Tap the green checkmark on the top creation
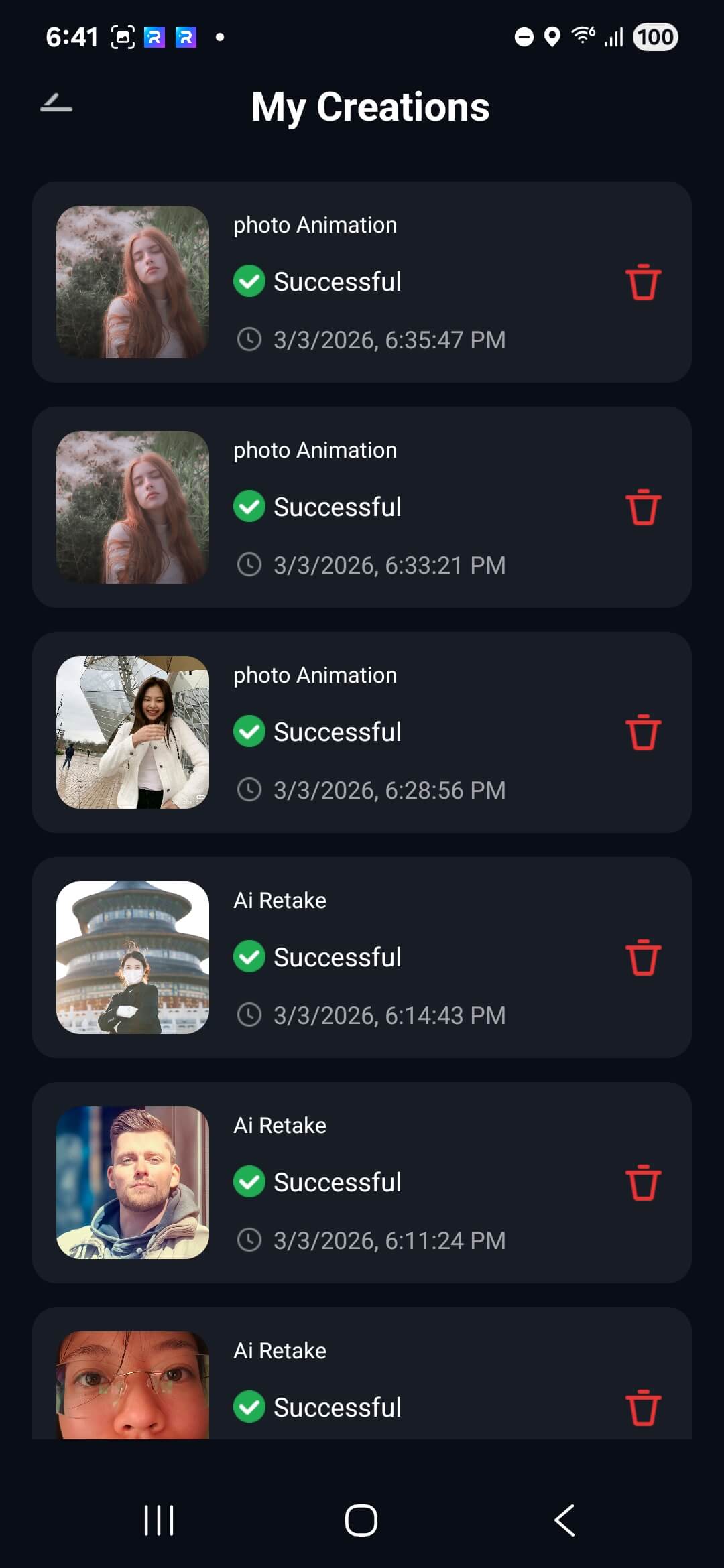This screenshot has height=1568, width=724. (249, 281)
